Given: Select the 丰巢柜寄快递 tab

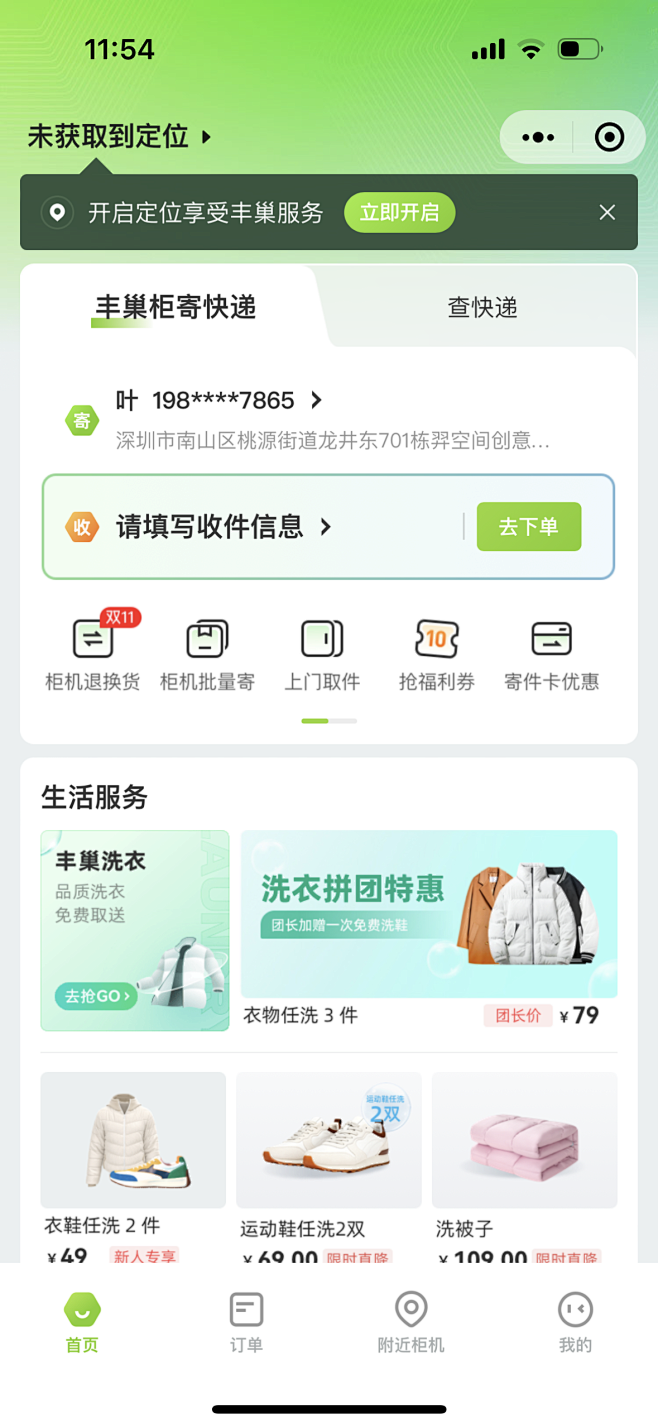Looking at the screenshot, I should 175,307.
